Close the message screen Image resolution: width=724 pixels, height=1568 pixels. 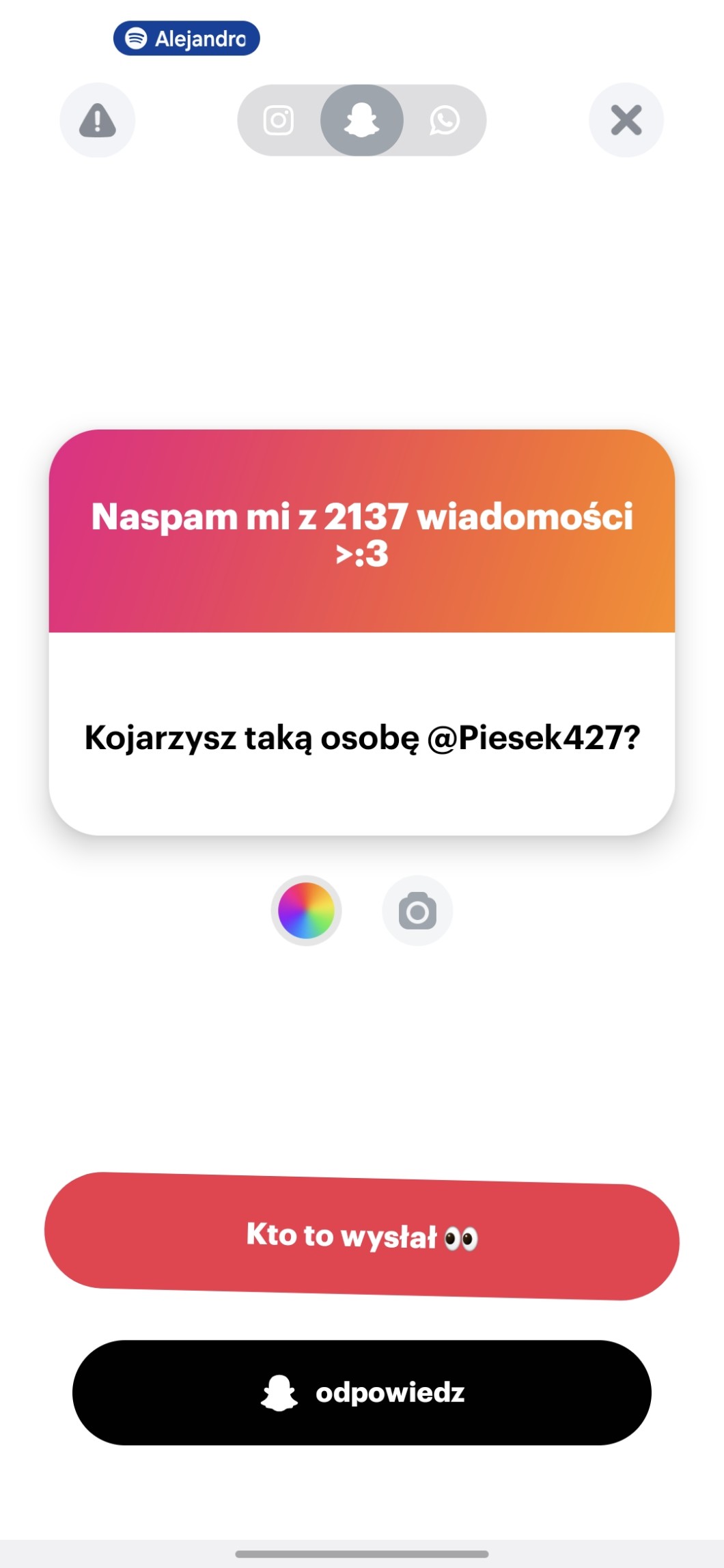point(626,120)
